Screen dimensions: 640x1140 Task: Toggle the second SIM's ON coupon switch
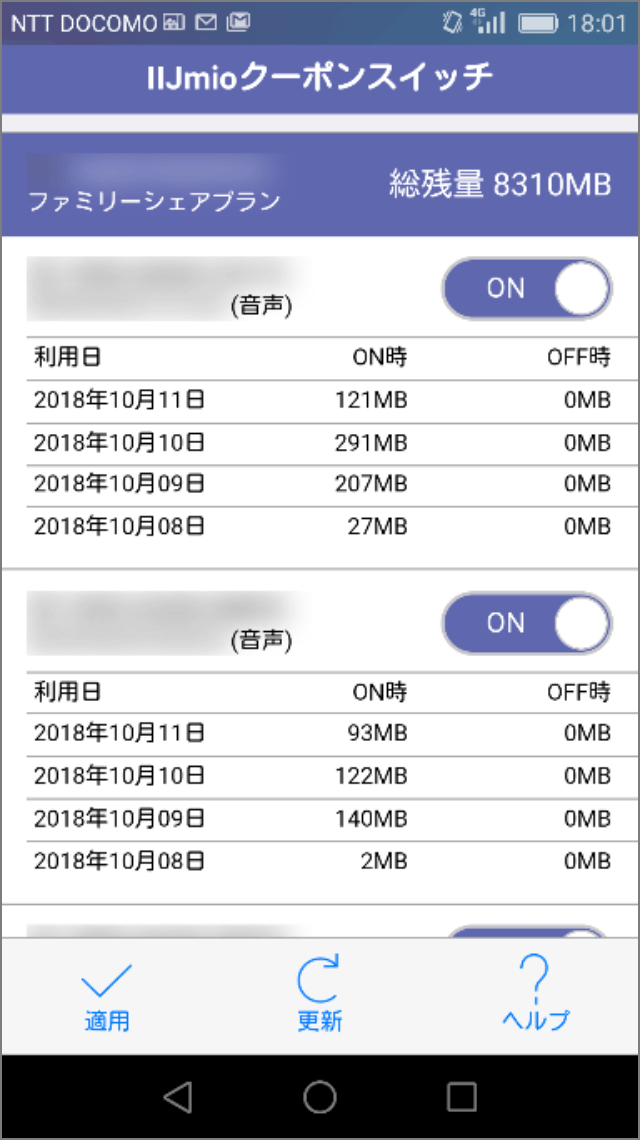tap(527, 623)
